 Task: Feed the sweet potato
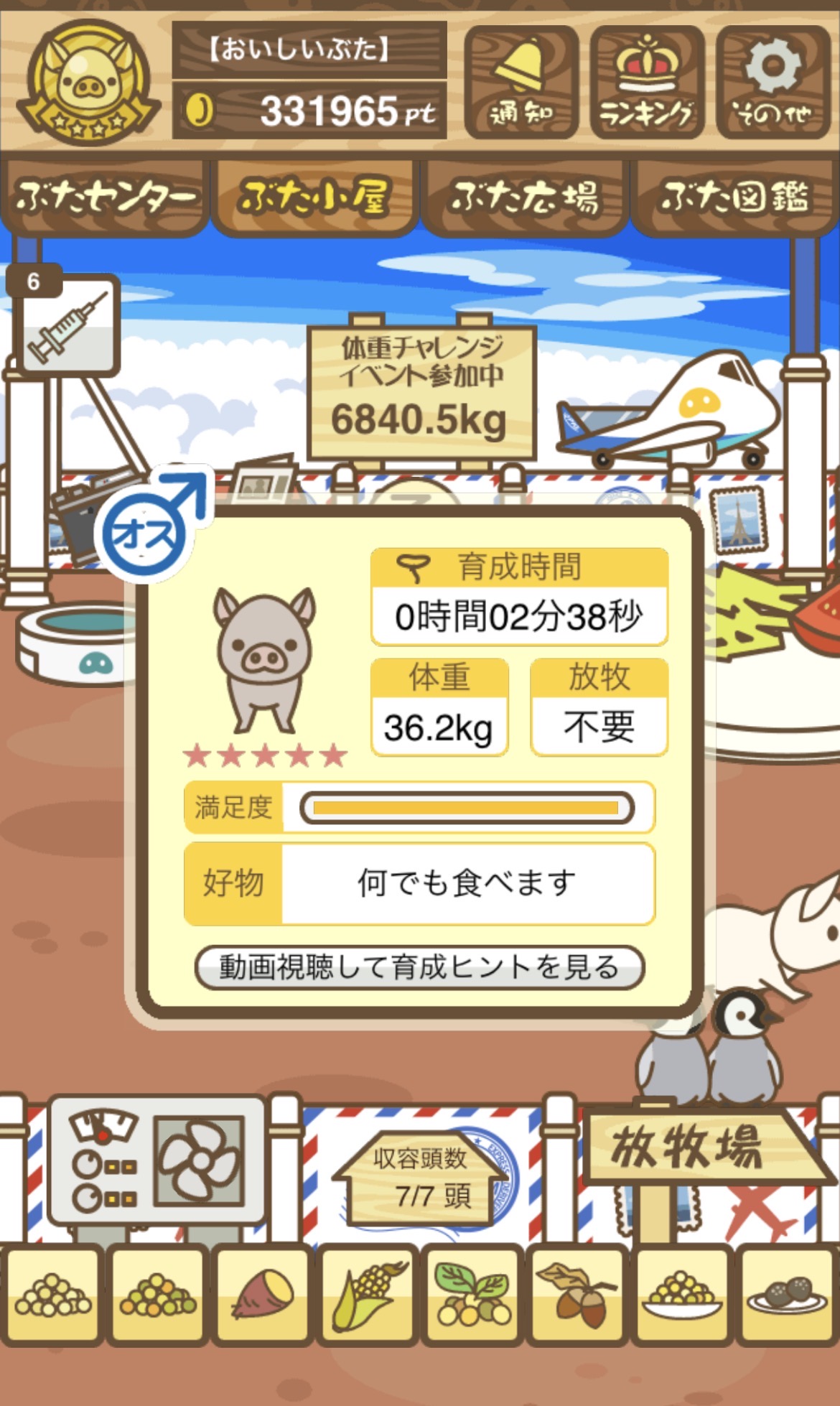(x=263, y=1295)
